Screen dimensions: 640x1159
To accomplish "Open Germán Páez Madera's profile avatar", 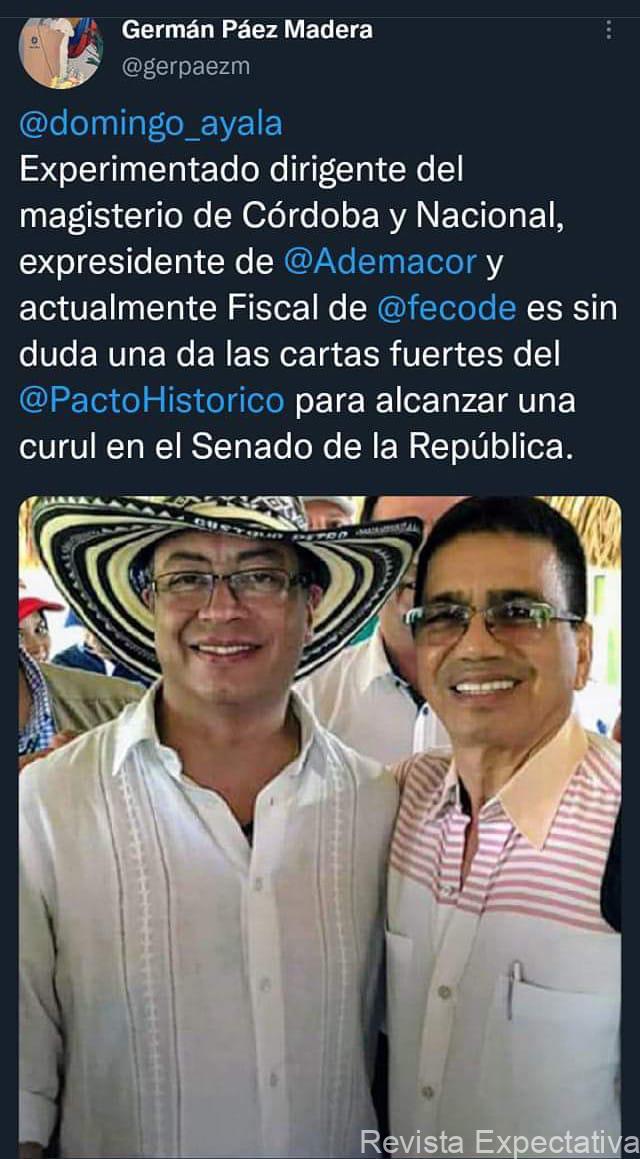I will [60, 50].
